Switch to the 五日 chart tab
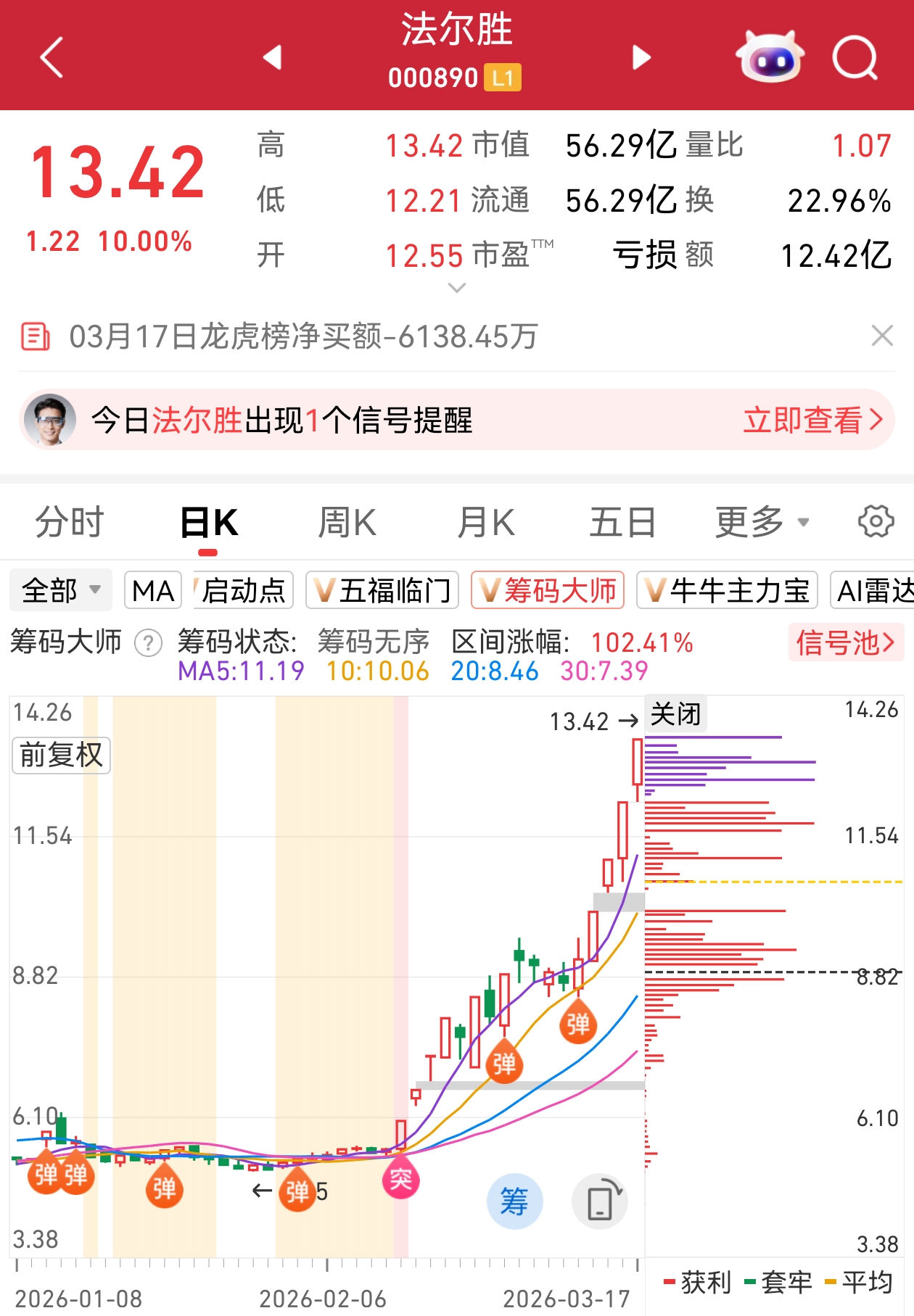 tap(622, 522)
